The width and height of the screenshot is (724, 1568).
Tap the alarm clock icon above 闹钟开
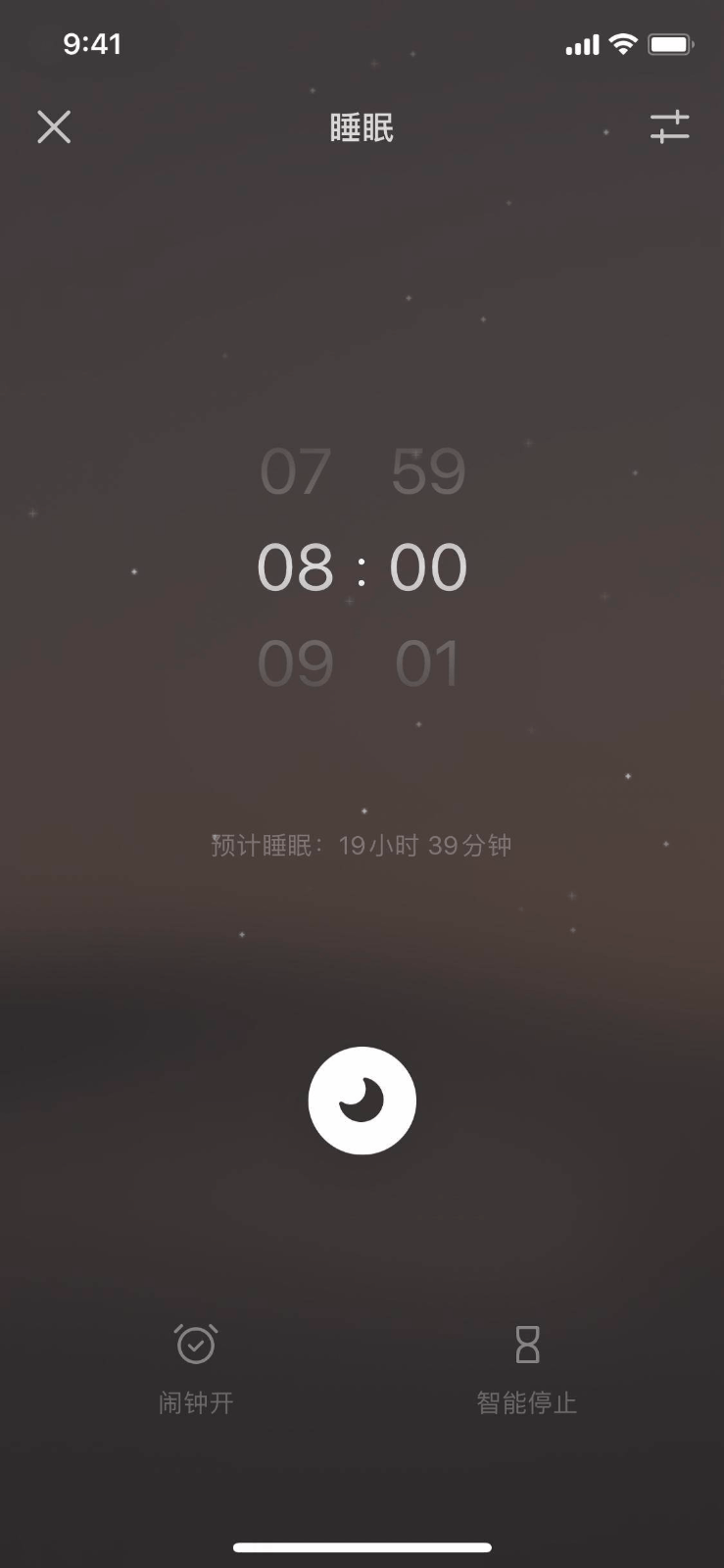tap(196, 1346)
